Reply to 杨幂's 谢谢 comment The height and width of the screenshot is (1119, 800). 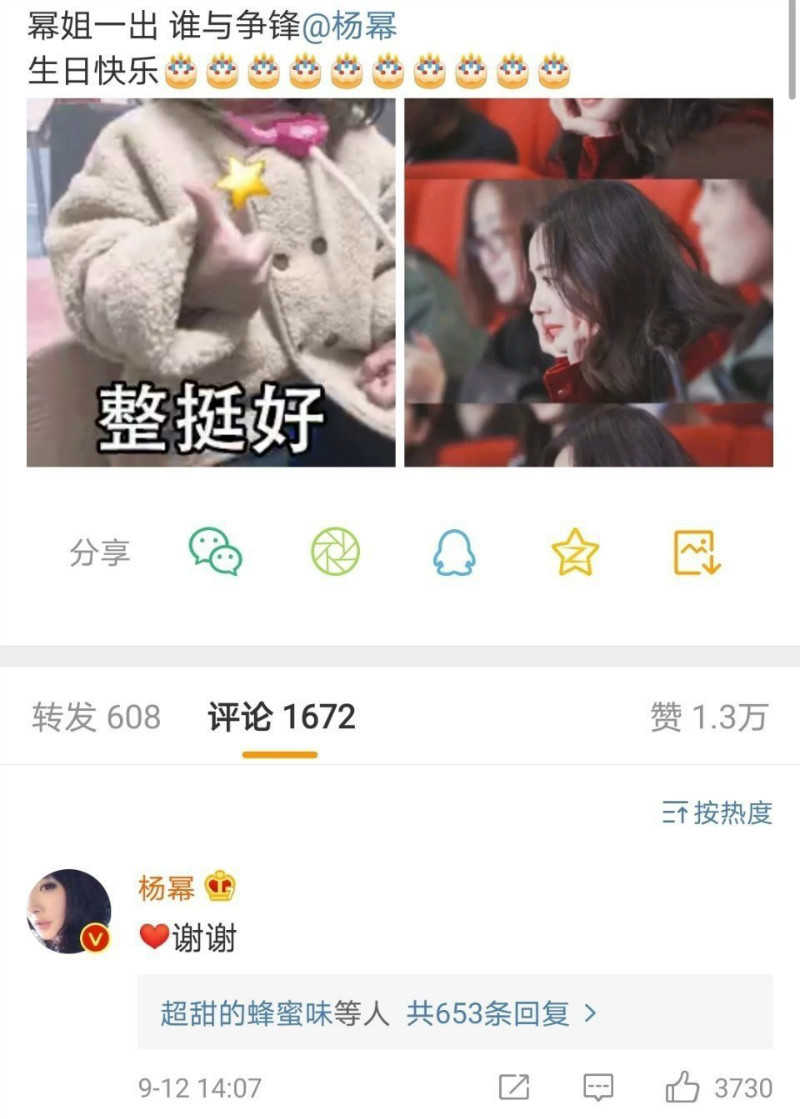pyautogui.click(x=598, y=1087)
